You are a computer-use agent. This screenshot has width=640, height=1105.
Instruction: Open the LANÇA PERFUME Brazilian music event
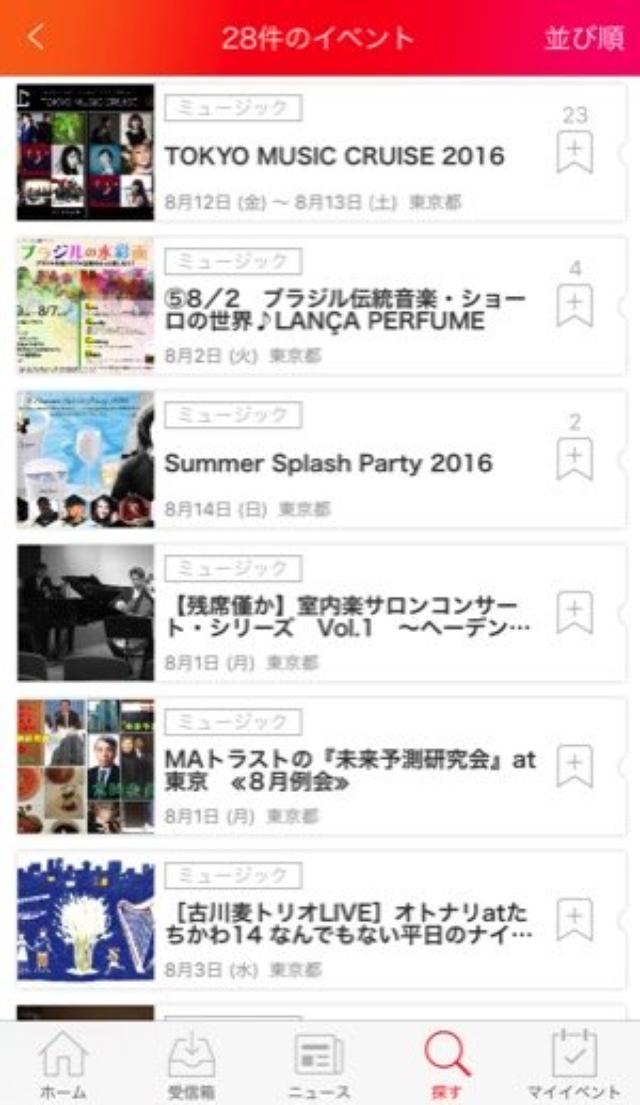pyautogui.click(x=345, y=310)
